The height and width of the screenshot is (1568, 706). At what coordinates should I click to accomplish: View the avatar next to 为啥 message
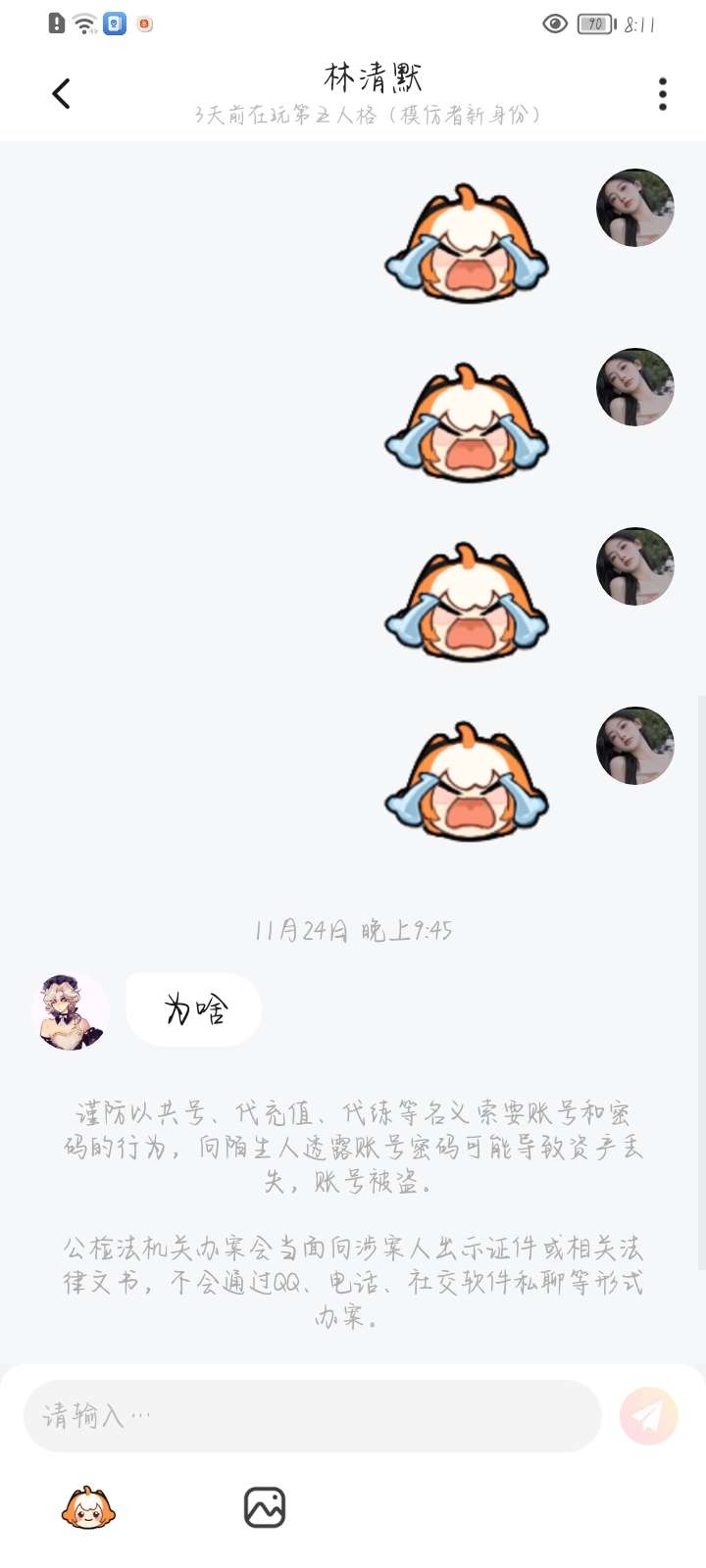pos(70,1012)
